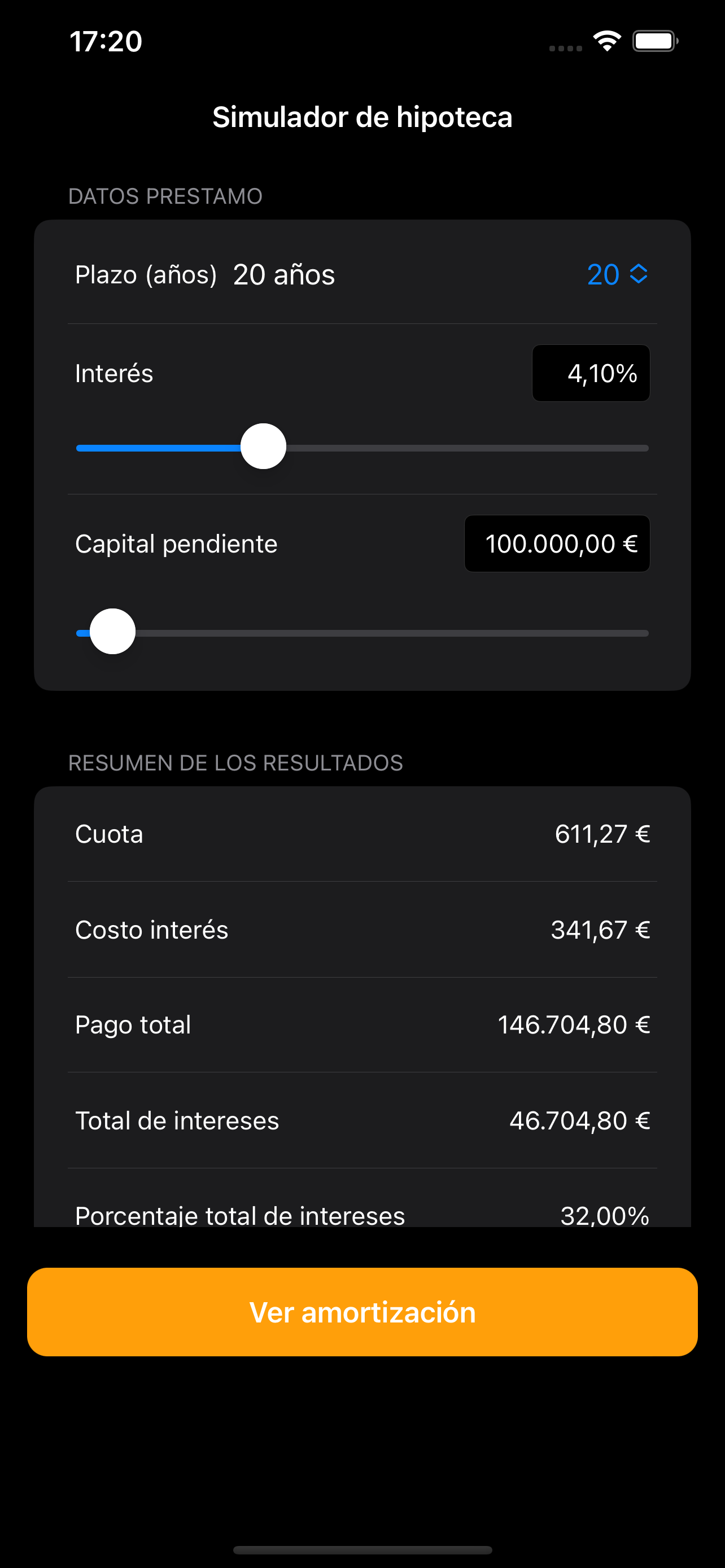Tap the Interés percentage field showing 4,10%
Screen dimensions: 725x1568
tap(591, 373)
